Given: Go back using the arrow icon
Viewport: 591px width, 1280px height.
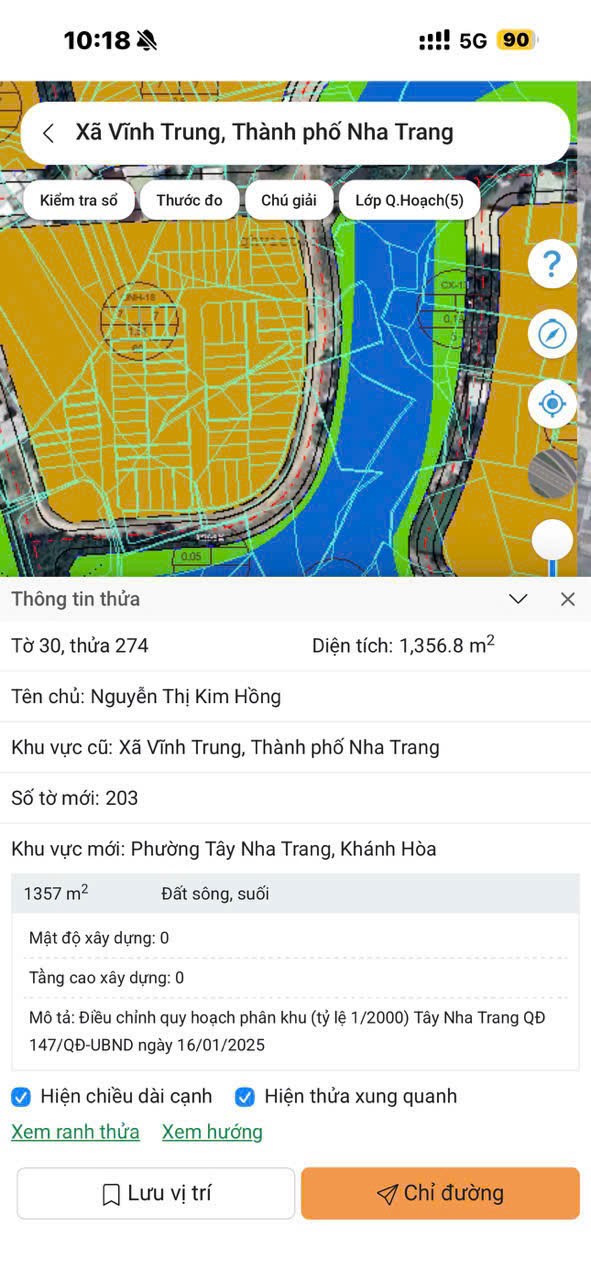Looking at the screenshot, I should pos(48,133).
